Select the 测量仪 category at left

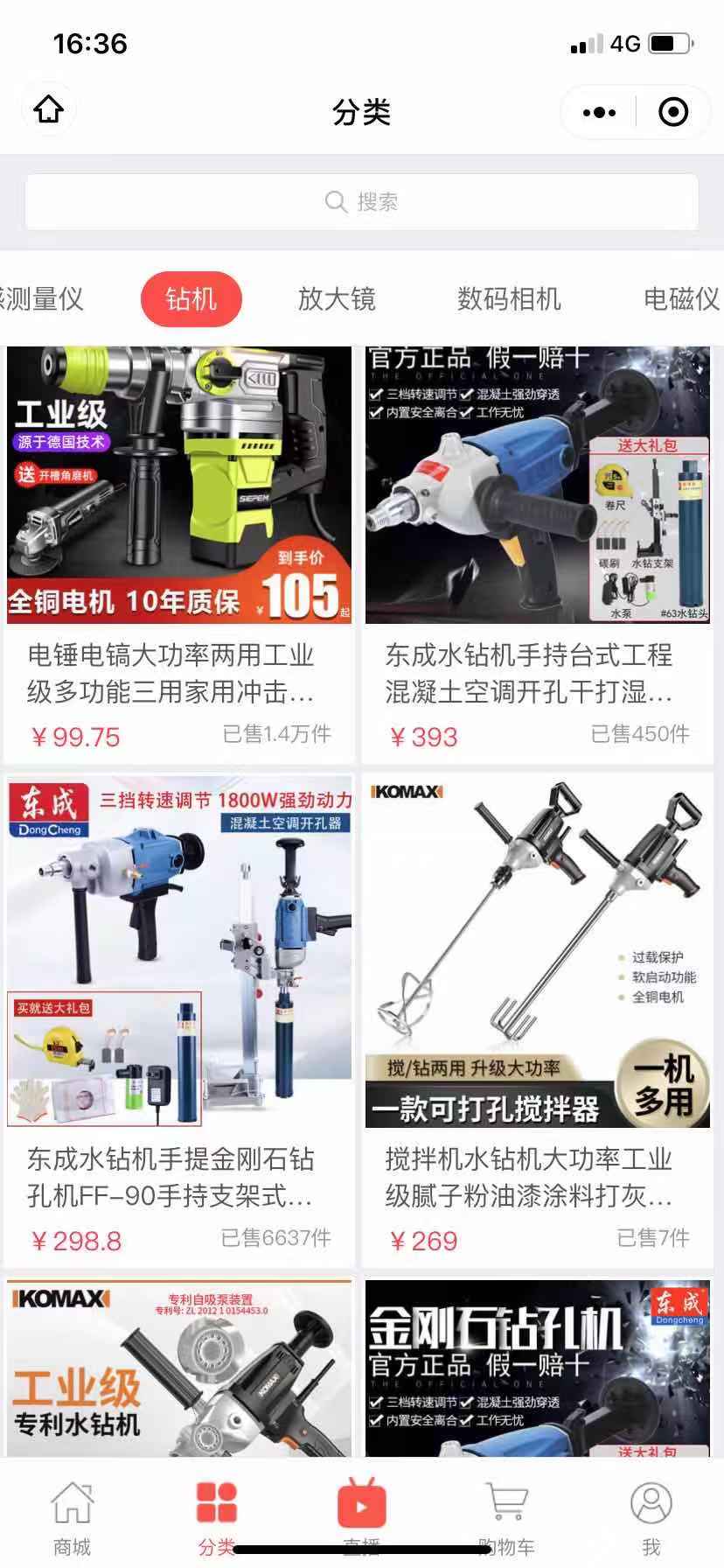pyautogui.click(x=42, y=299)
